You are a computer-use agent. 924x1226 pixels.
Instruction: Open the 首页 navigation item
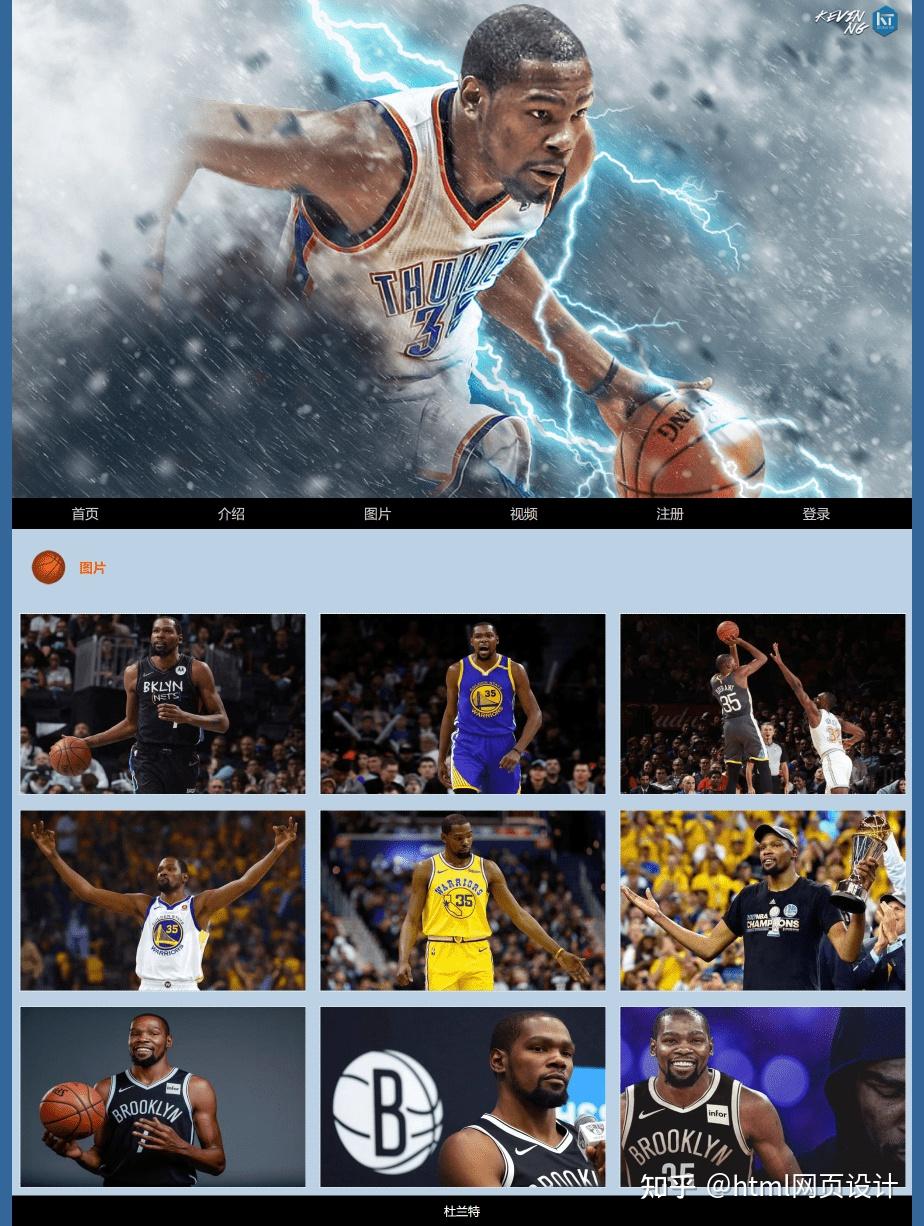[84, 513]
